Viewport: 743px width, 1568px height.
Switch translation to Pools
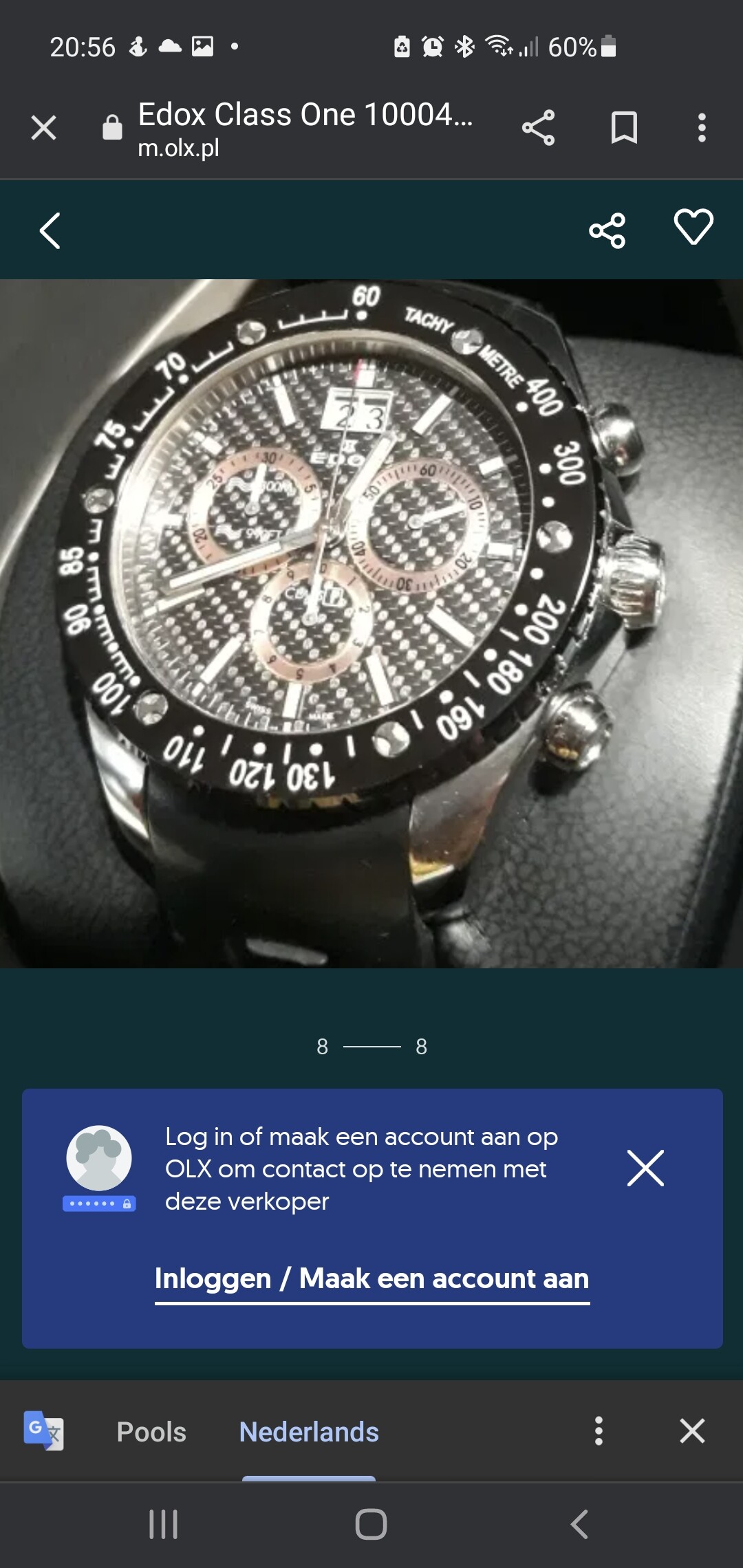(x=151, y=1432)
